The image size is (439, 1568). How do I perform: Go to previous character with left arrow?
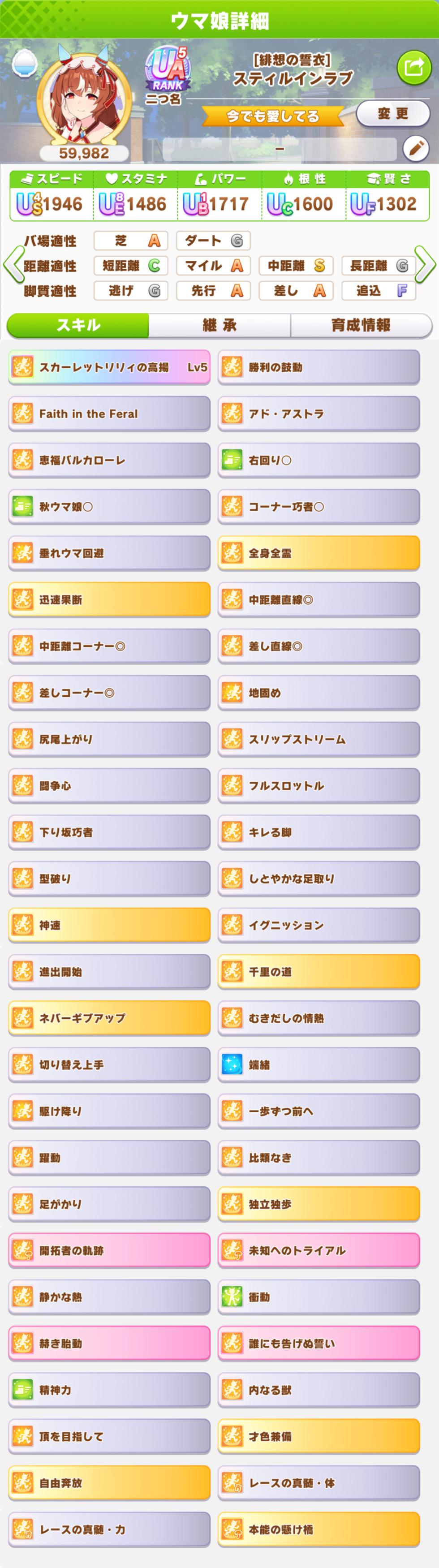point(13,265)
